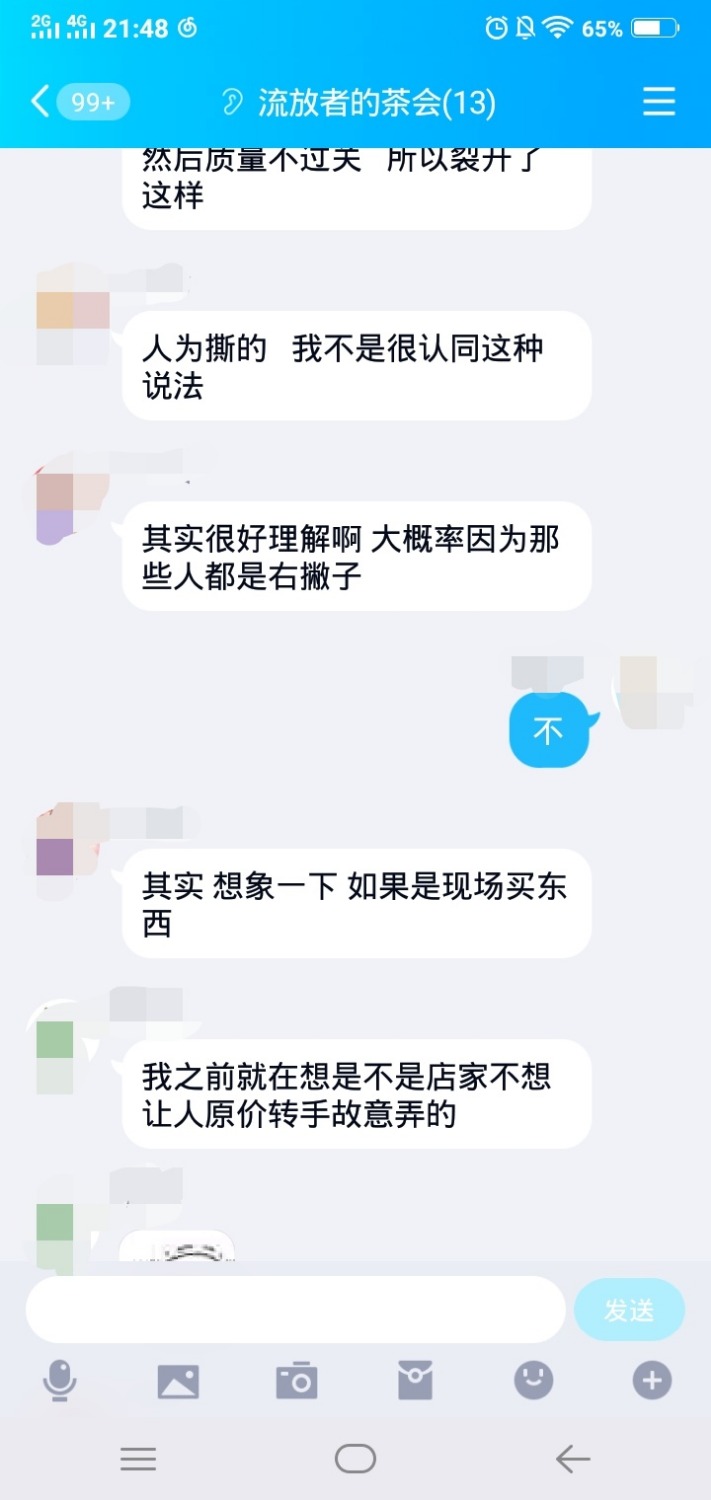This screenshot has width=711, height=1500.
Task: Tap the system home button
Action: pos(355,1460)
